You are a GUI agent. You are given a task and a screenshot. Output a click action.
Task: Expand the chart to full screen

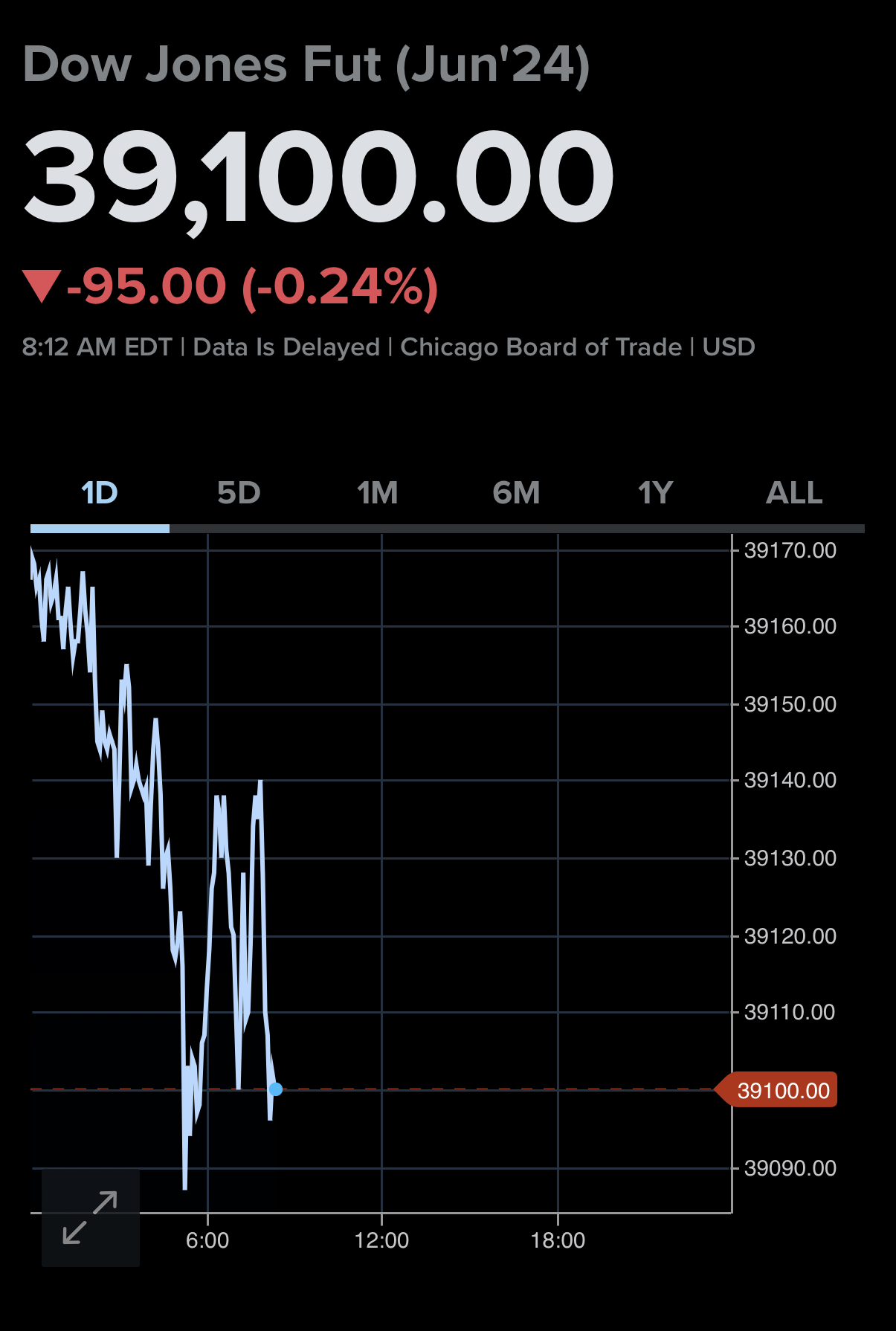91,1217
